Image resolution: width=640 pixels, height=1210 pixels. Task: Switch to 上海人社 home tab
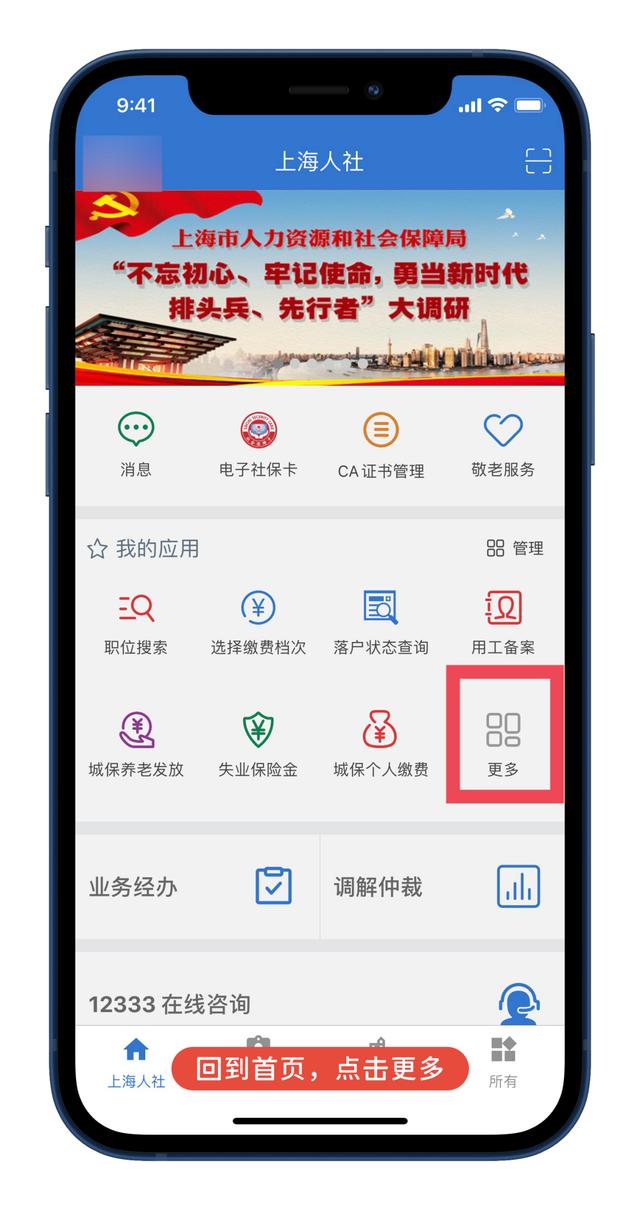(x=136, y=1062)
